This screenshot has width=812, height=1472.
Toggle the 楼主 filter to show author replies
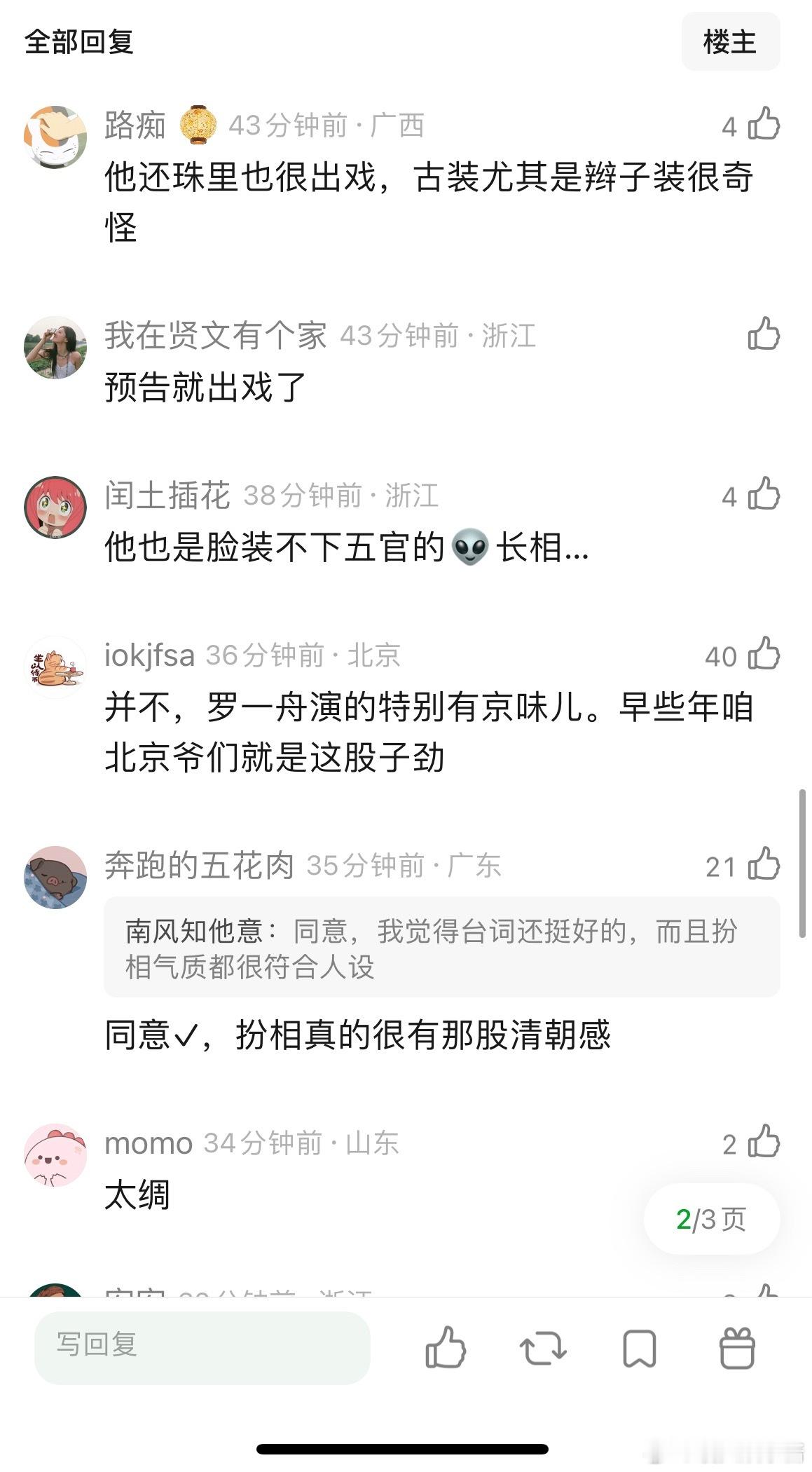pos(730,41)
